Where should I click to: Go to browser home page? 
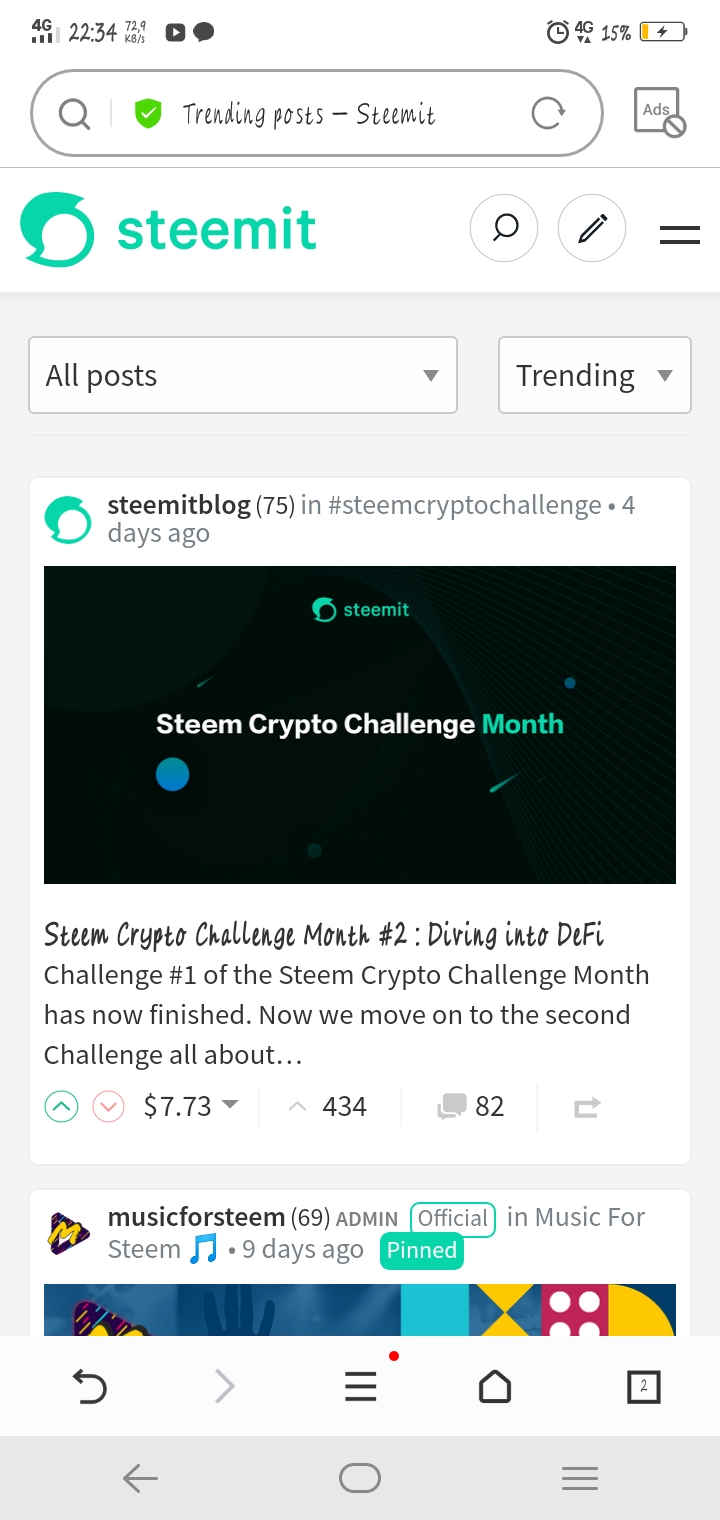(x=495, y=1386)
